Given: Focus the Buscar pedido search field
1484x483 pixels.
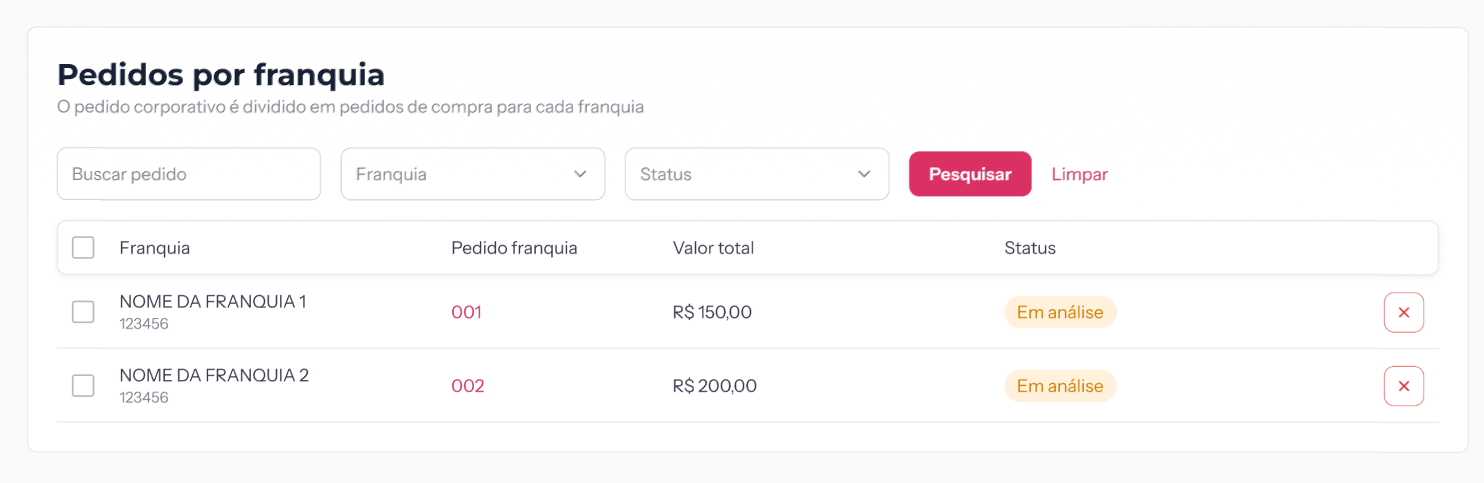Looking at the screenshot, I should [x=189, y=174].
